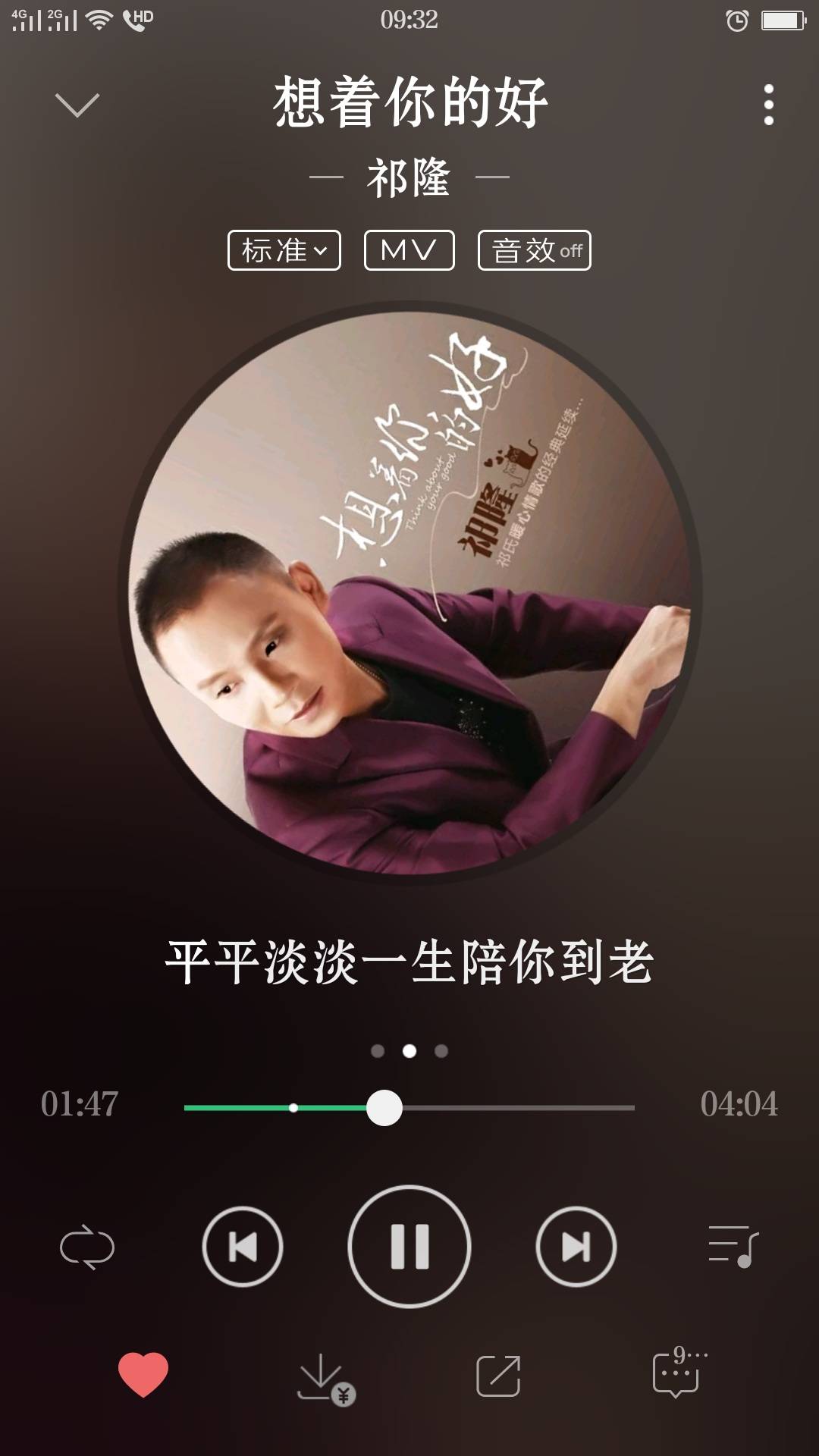Screen dimensions: 819x1456
Task: Open the MV video for this song
Action: [409, 250]
